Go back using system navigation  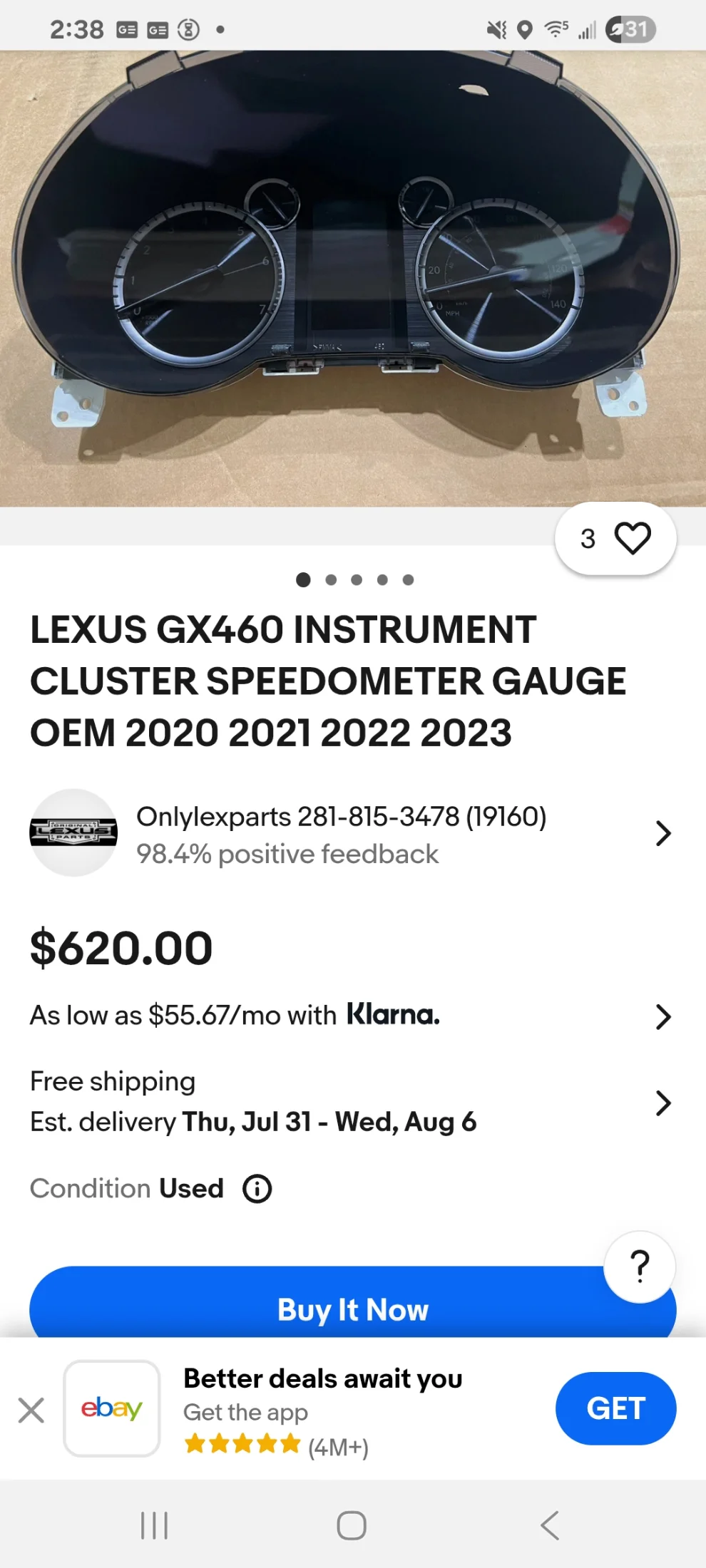[x=550, y=1525]
